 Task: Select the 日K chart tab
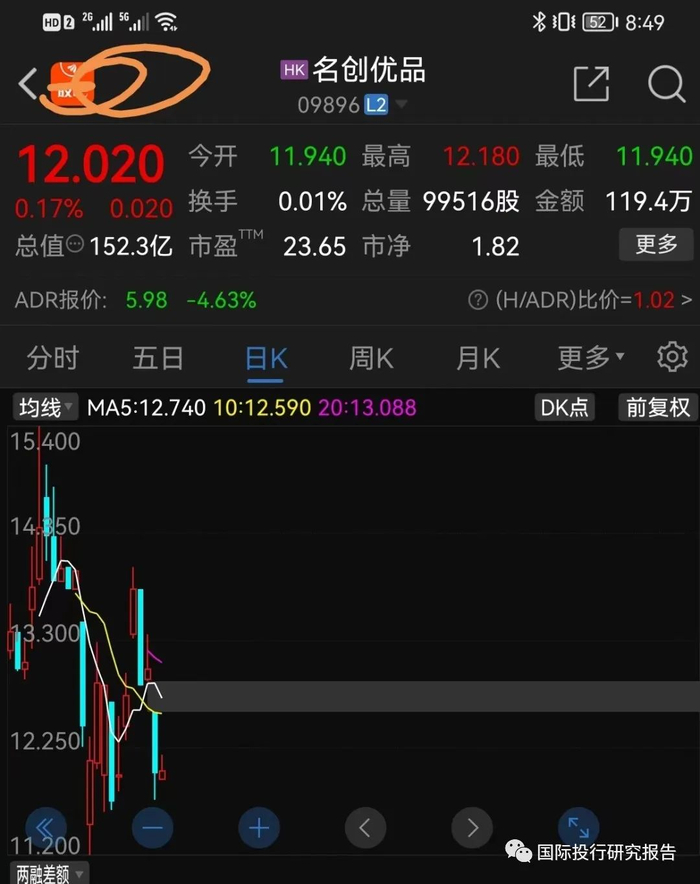[266, 358]
